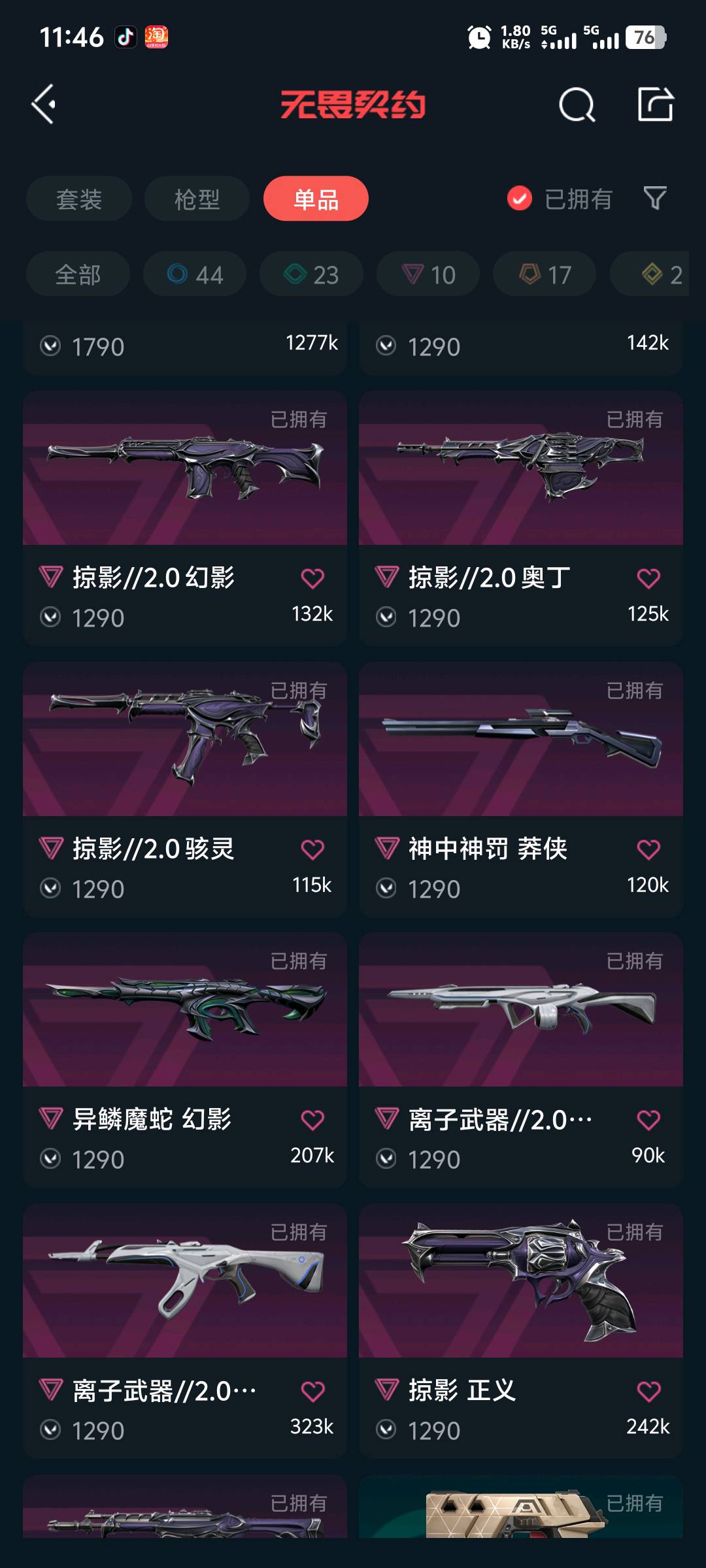Image resolution: width=706 pixels, height=1568 pixels.
Task: Switch to the 枪型 tab
Action: (x=197, y=199)
